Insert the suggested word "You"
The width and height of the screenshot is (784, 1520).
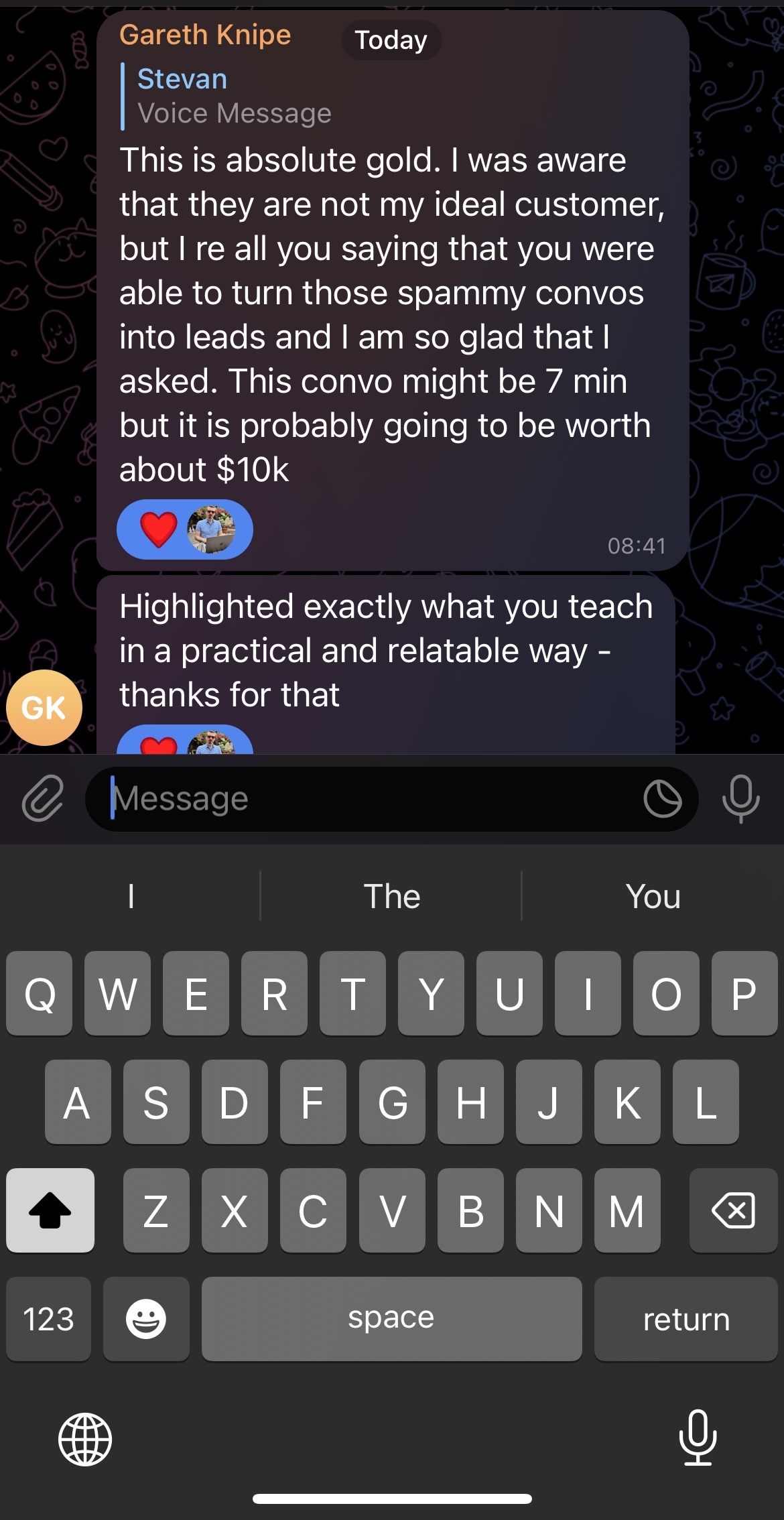[653, 896]
